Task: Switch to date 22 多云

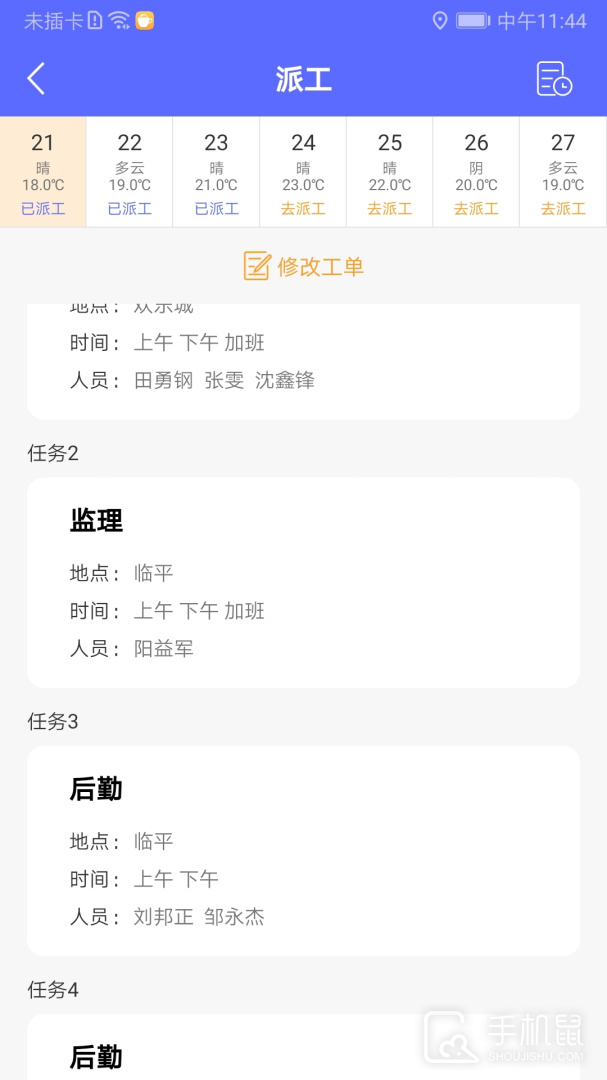Action: tap(130, 172)
